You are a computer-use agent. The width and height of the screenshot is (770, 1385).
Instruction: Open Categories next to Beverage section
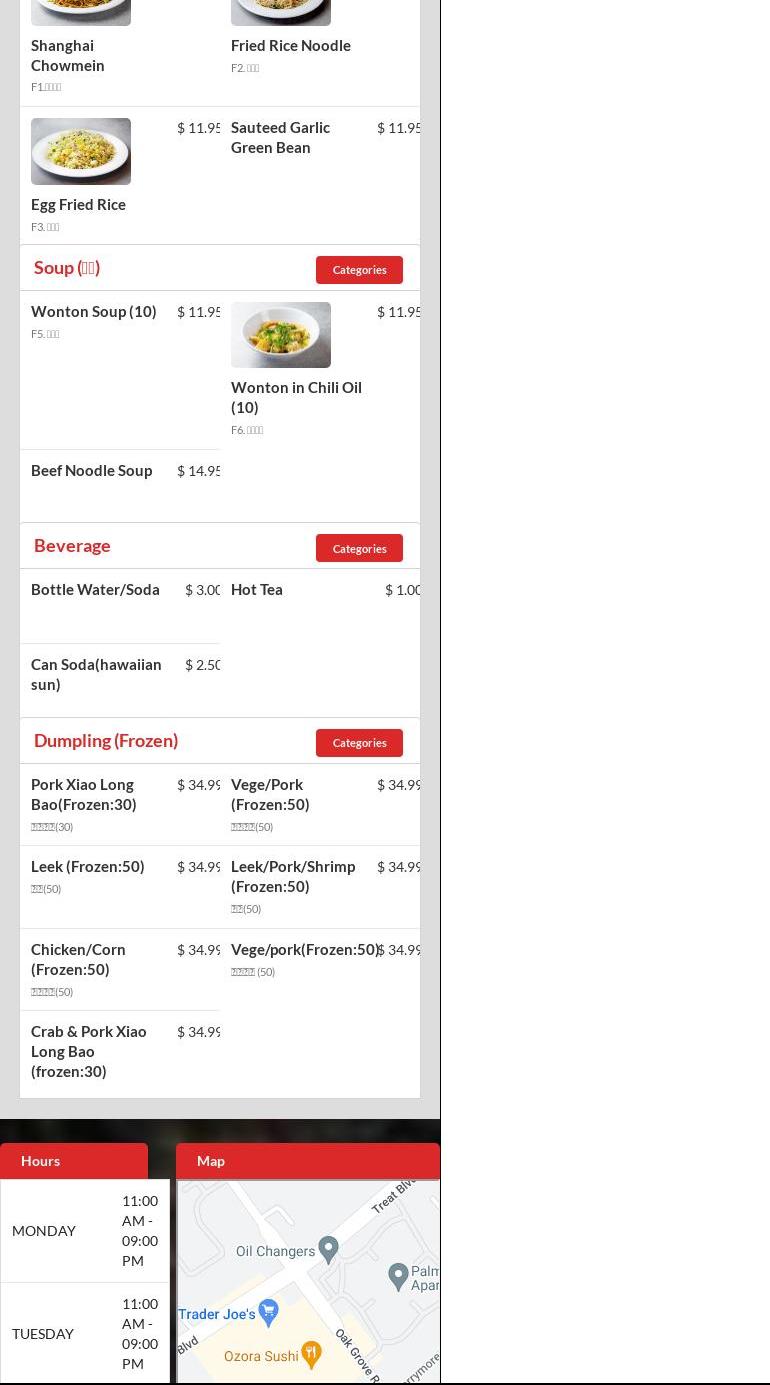359,548
